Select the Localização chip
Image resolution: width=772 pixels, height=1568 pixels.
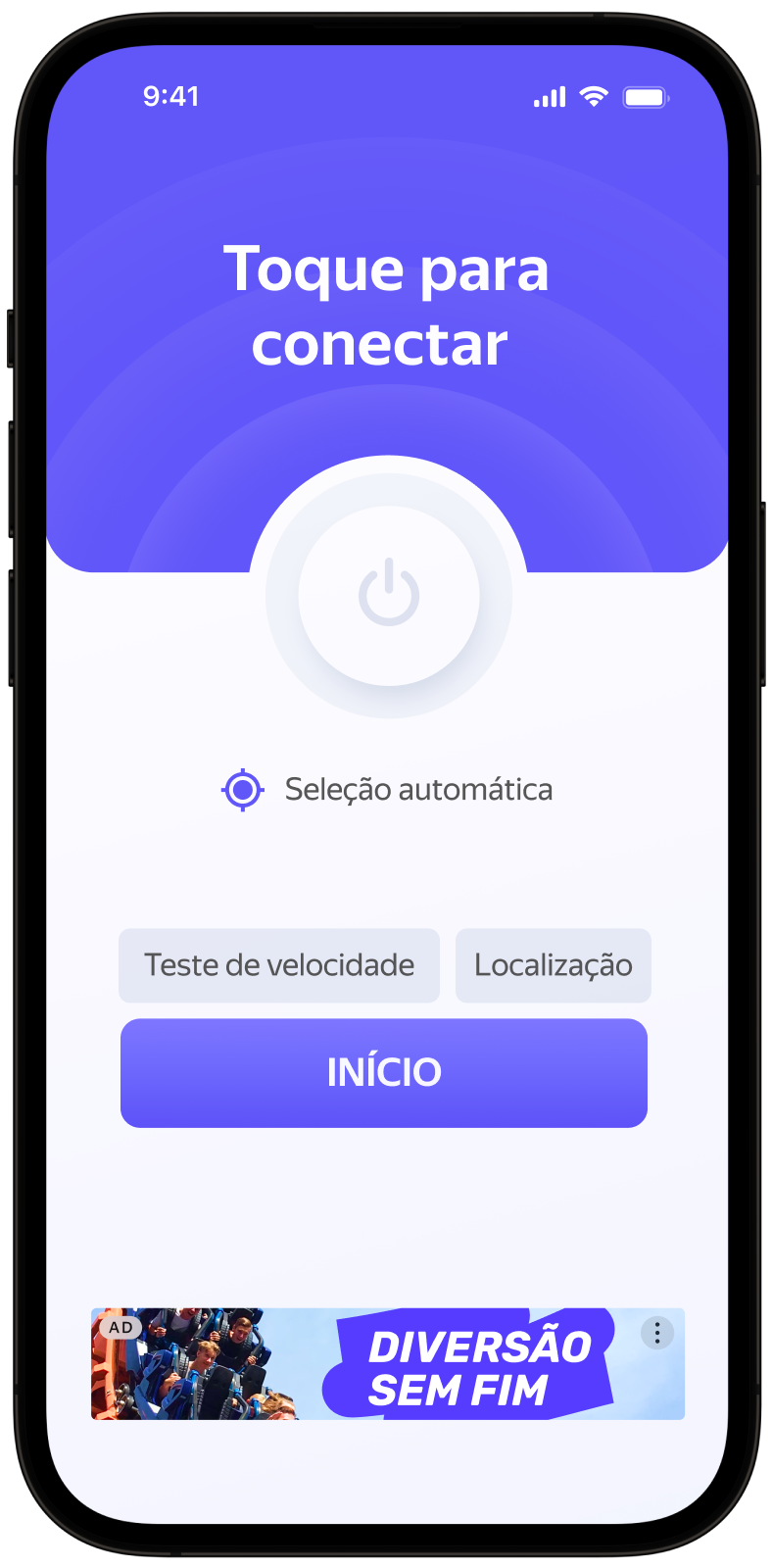tap(554, 965)
